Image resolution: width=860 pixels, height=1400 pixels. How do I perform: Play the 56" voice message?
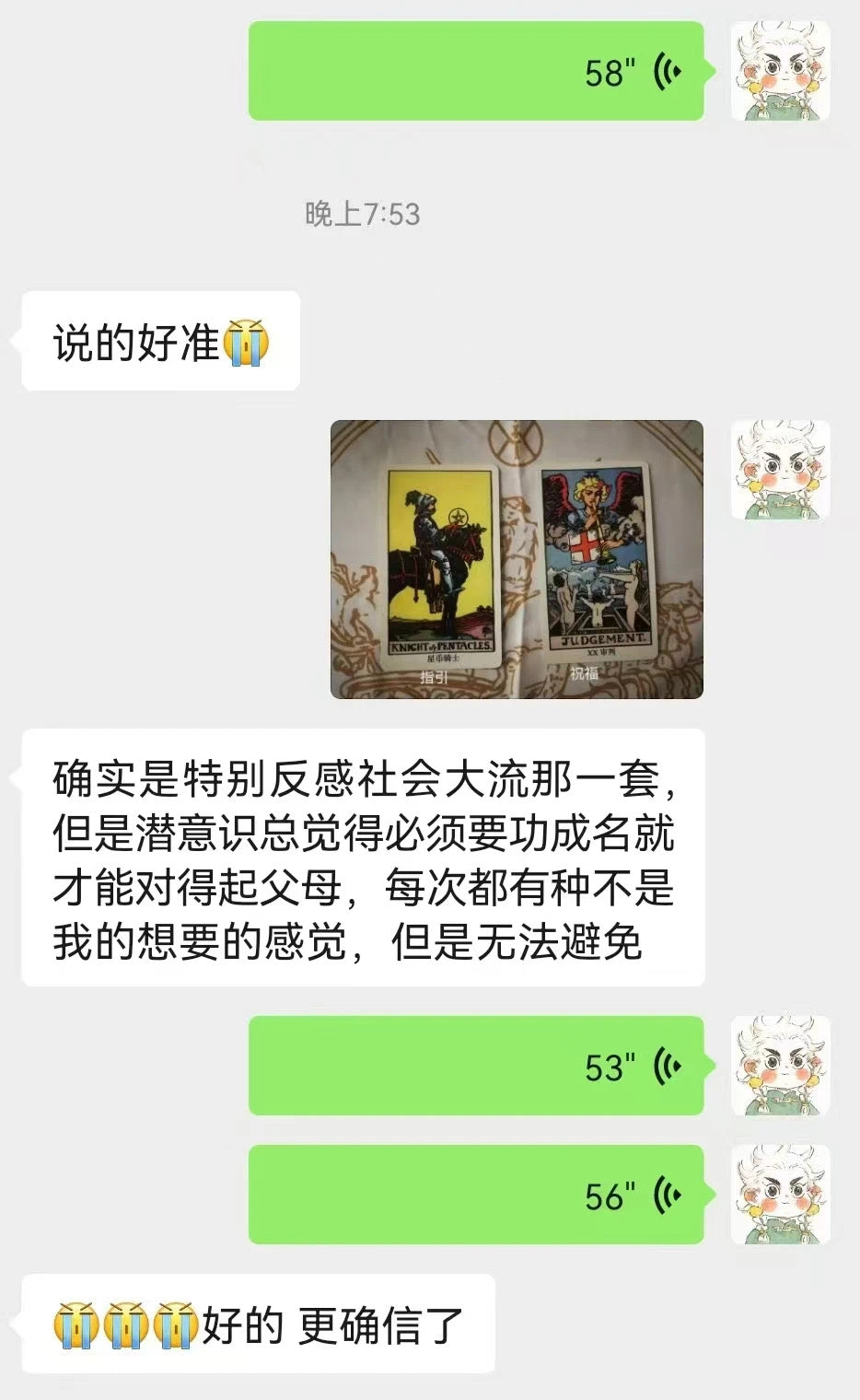476,1195
